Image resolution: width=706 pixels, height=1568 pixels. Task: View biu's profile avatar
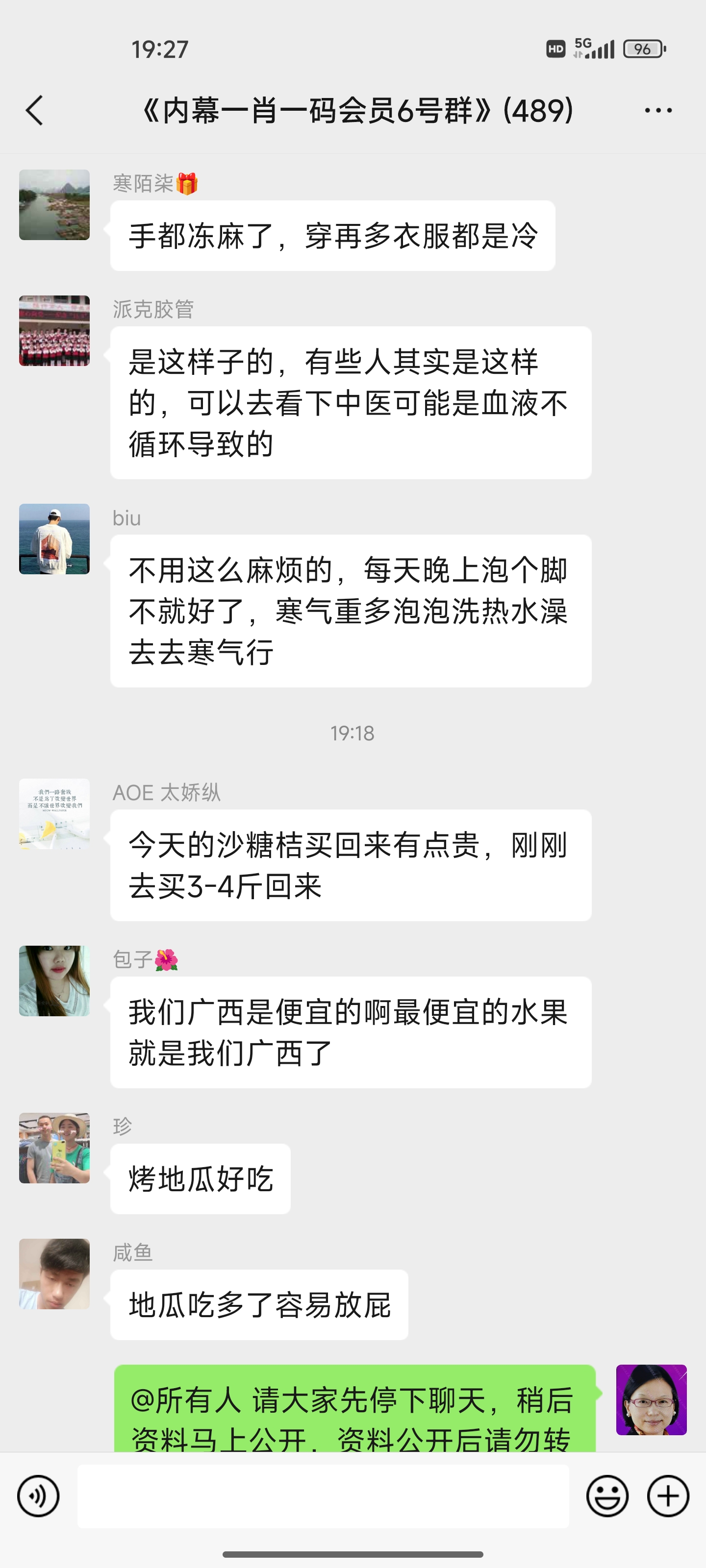click(x=54, y=539)
